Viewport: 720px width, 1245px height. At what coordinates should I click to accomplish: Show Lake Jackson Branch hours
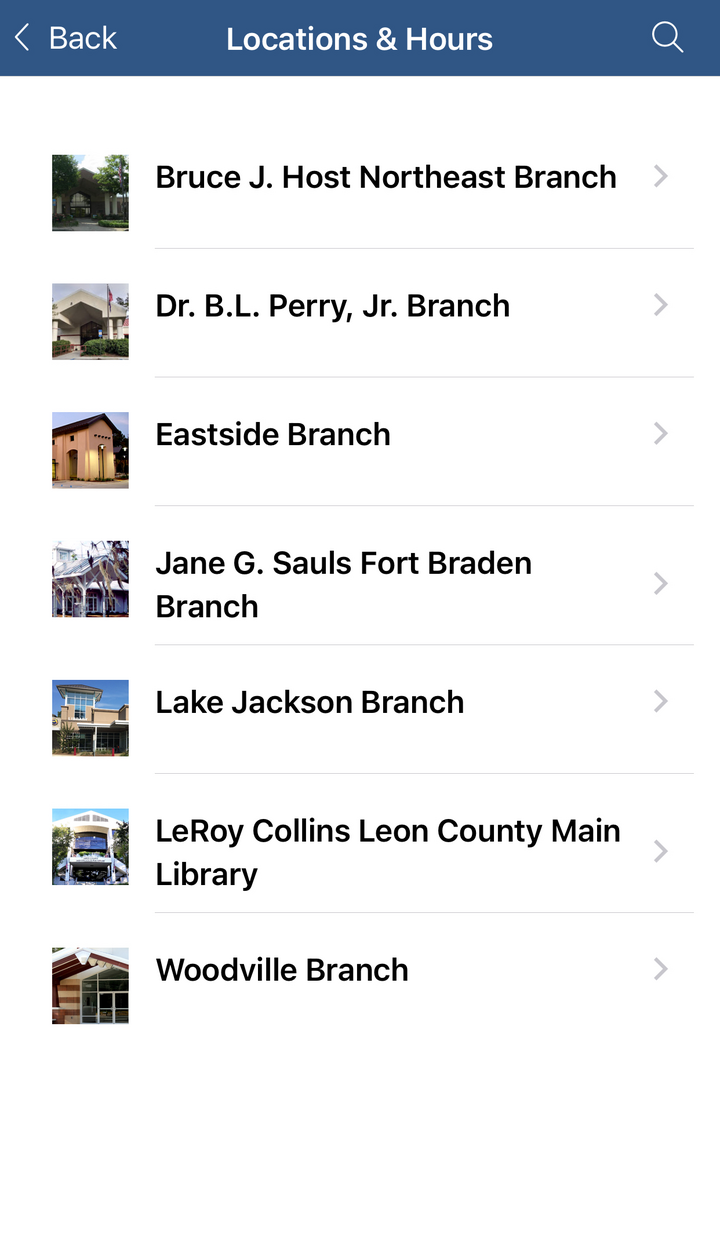[309, 703]
